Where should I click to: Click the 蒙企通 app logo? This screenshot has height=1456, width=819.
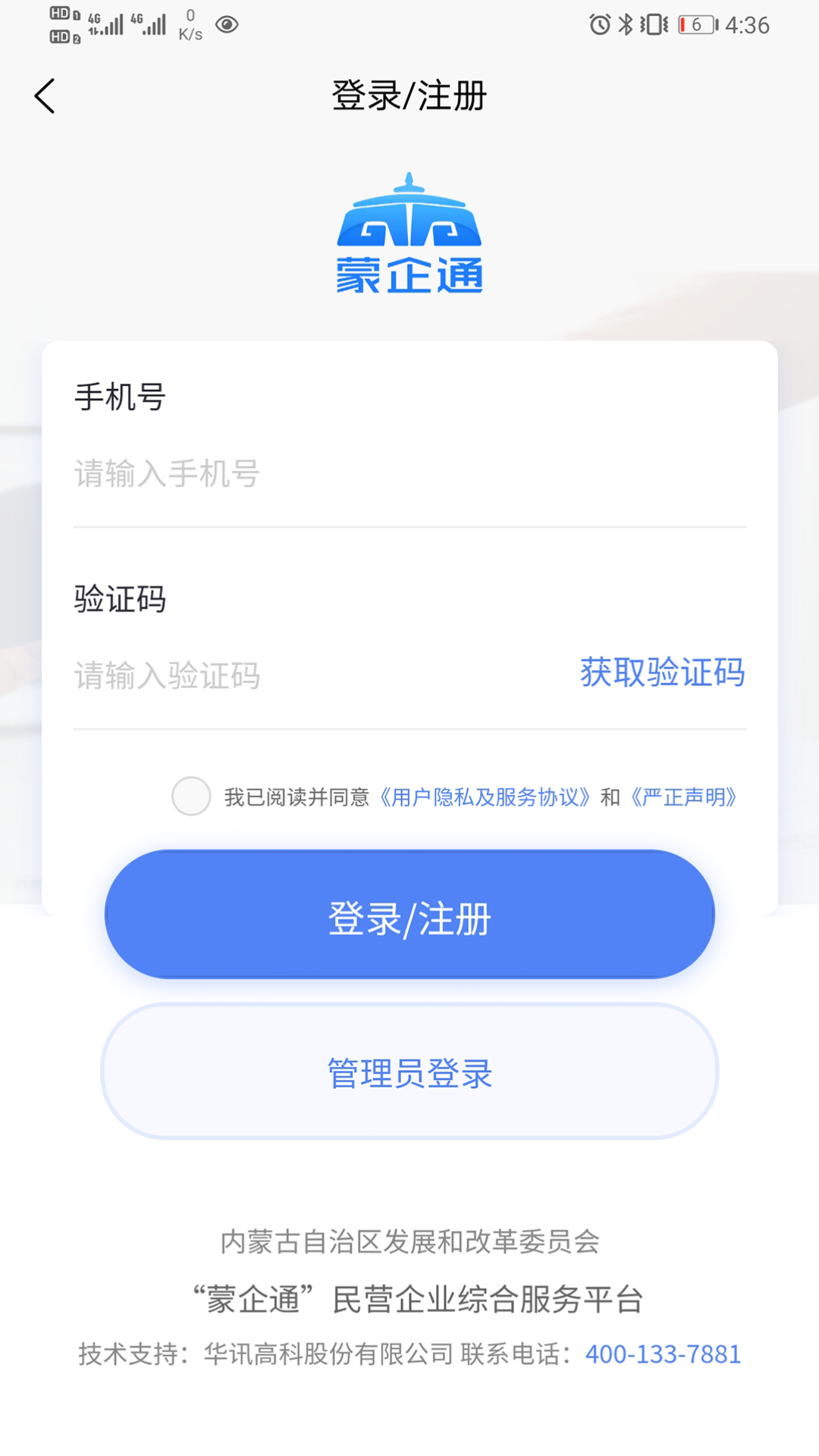pos(409,235)
